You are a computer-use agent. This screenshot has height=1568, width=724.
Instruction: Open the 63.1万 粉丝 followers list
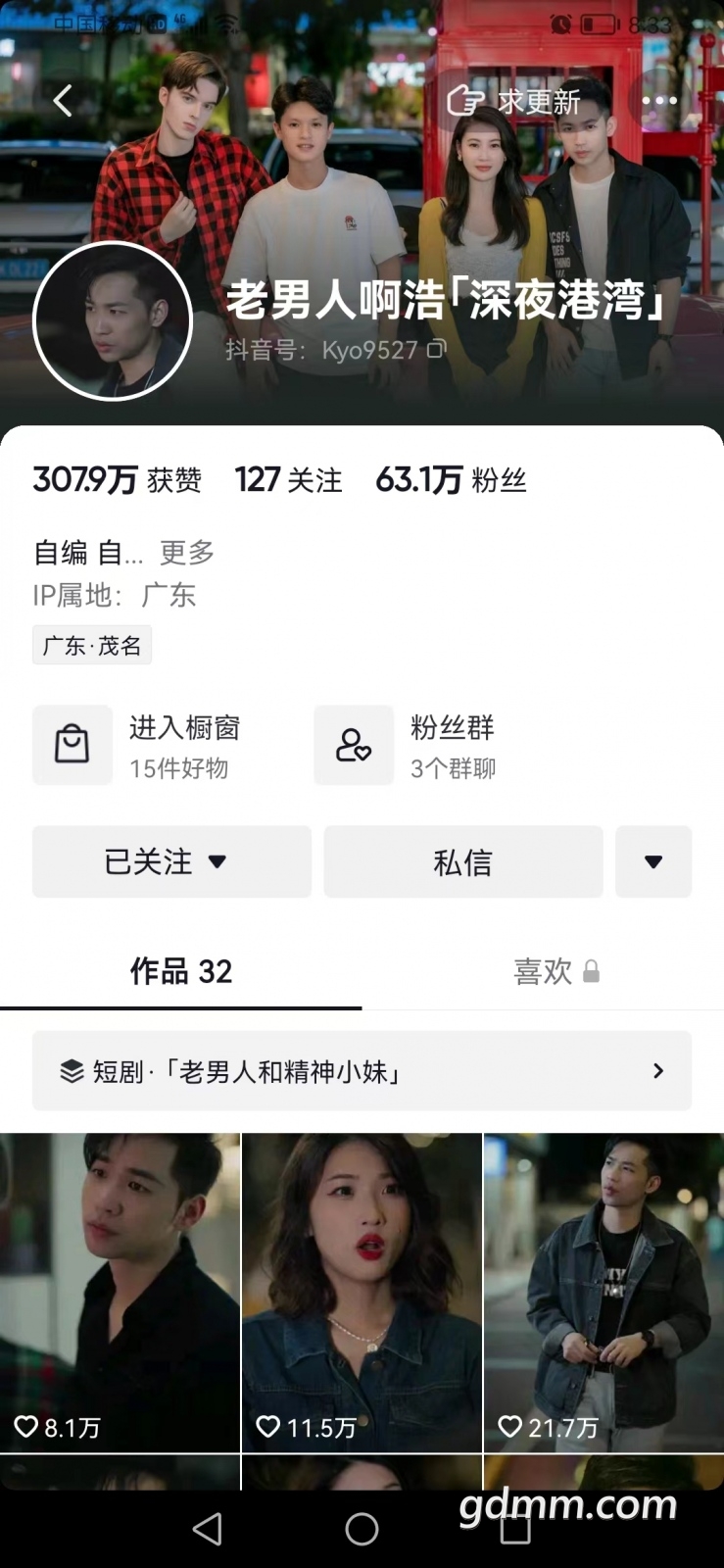pyautogui.click(x=451, y=479)
